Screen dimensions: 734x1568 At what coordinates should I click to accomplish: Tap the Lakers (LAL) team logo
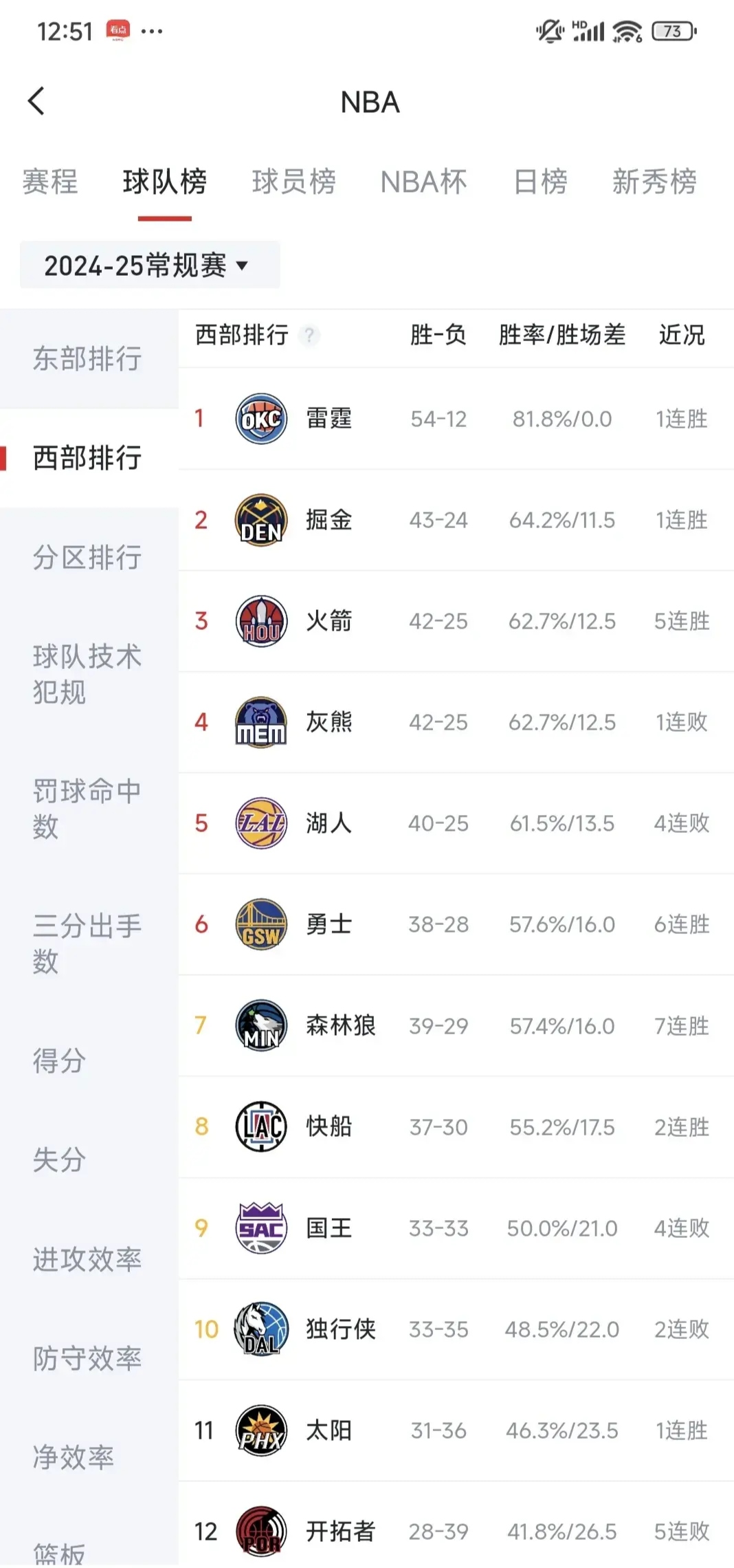tap(261, 823)
